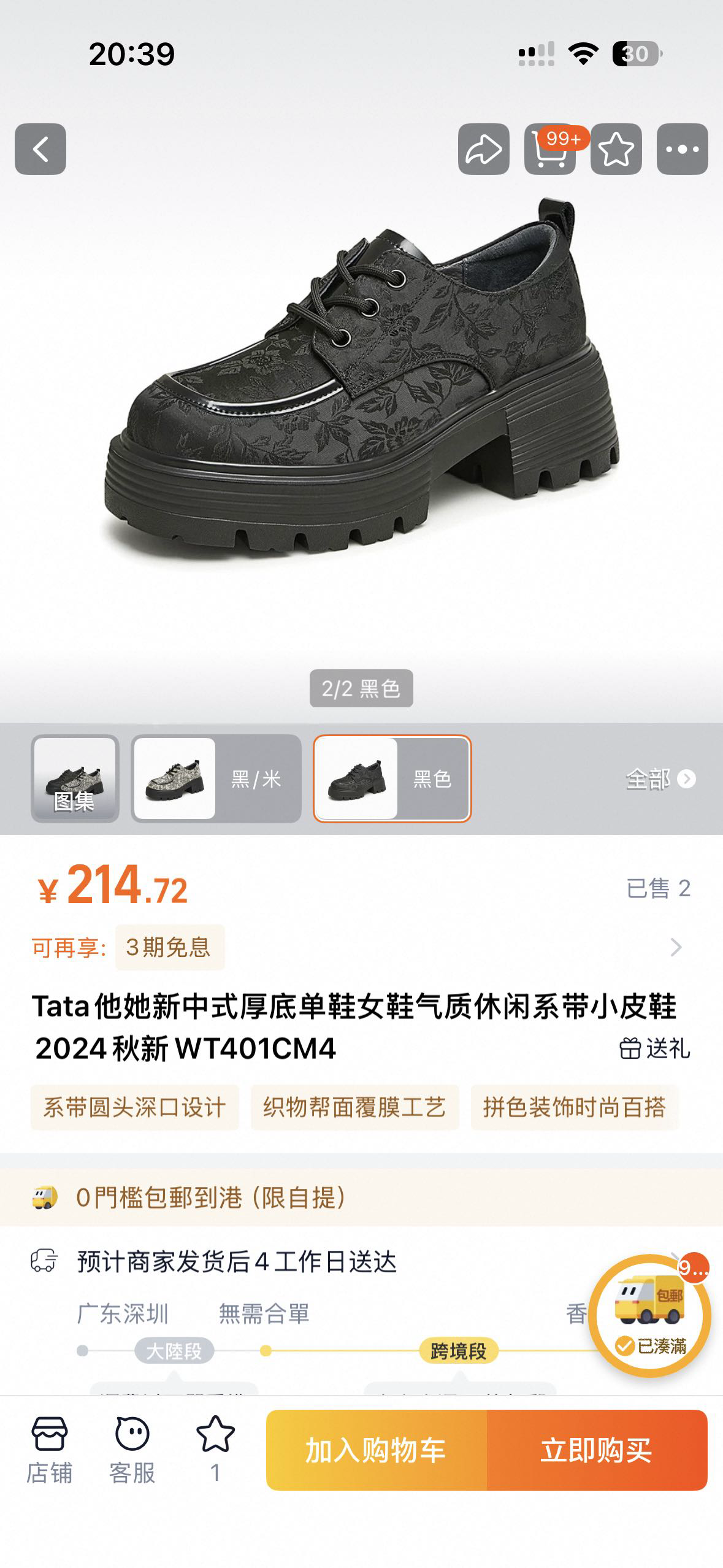723x1568 pixels.
Task: Open the share icon at the top
Action: pos(484,147)
